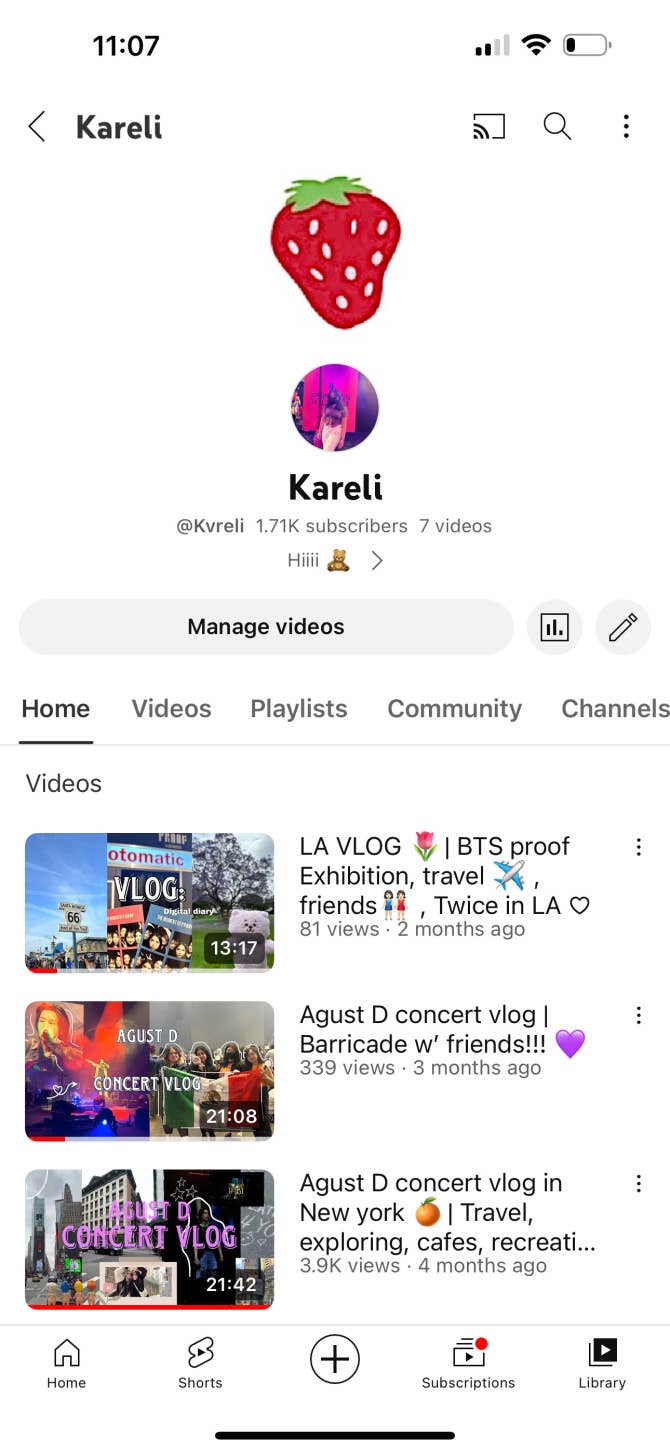
Task: Open channel analytics icon
Action: pos(554,627)
